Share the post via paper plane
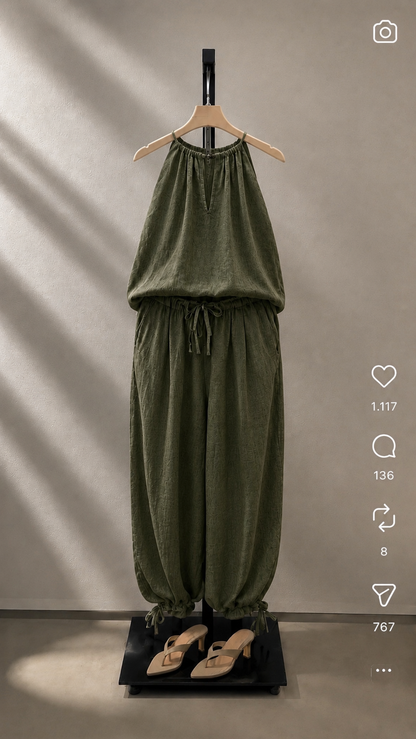This screenshot has width=416, height=739. click(384, 595)
